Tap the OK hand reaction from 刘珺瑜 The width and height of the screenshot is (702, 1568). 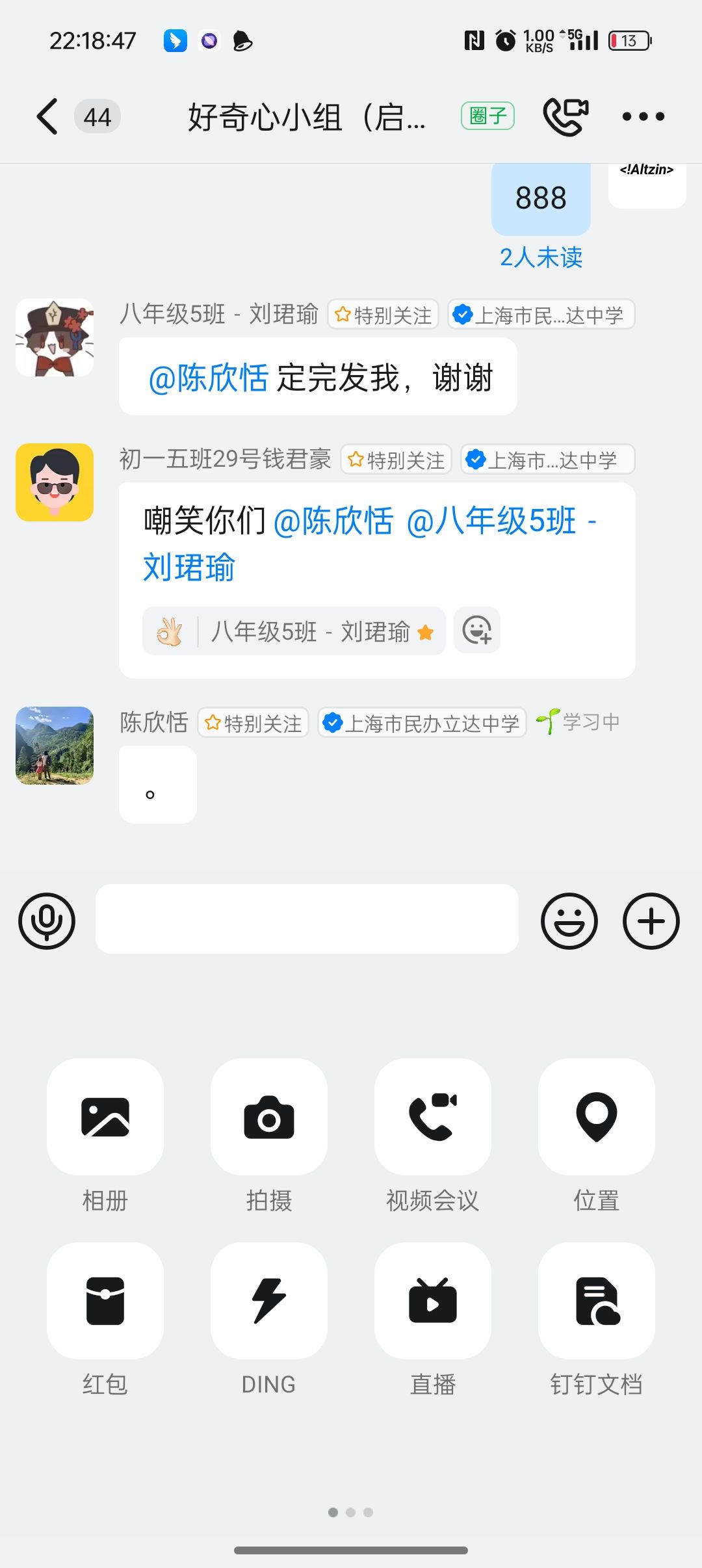pyautogui.click(x=294, y=631)
